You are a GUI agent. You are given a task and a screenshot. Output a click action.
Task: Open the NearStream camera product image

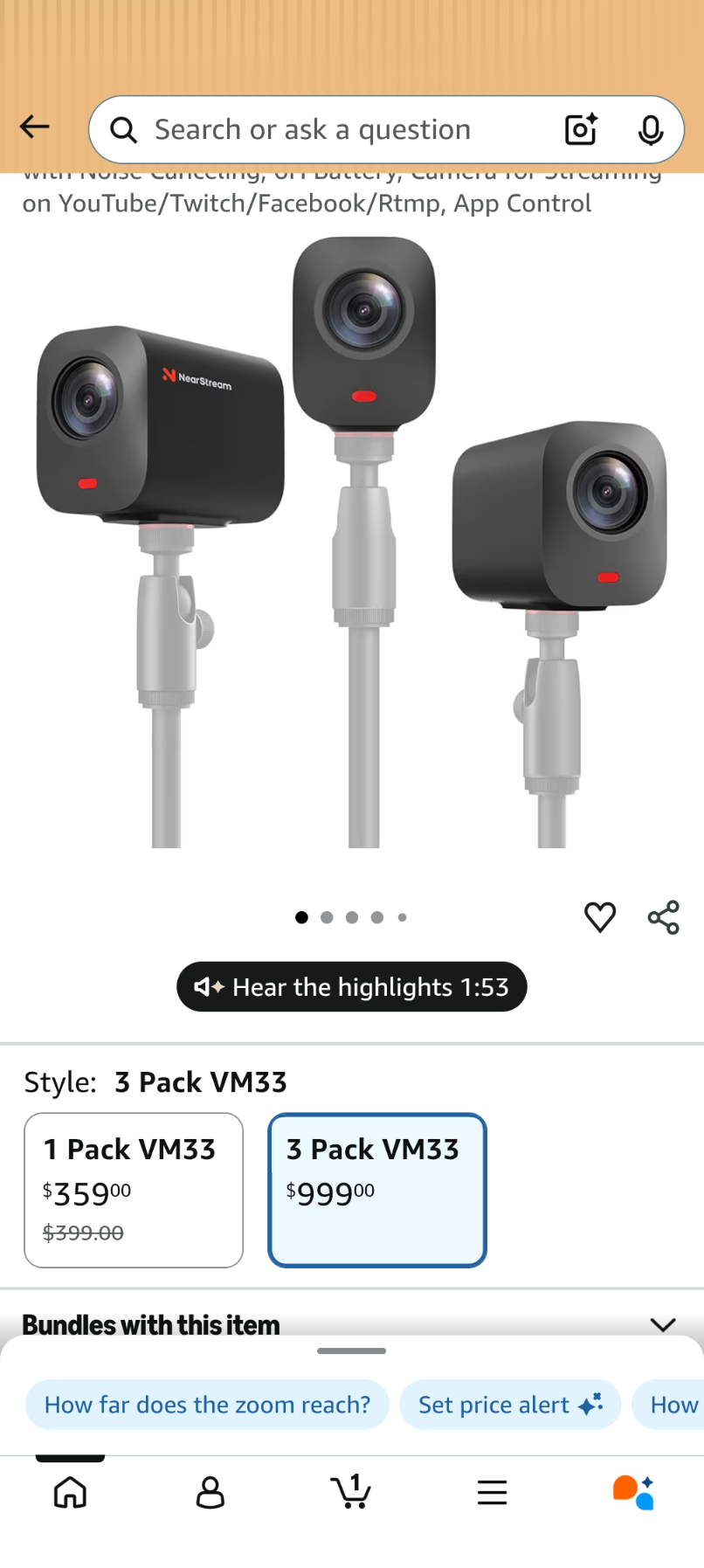(351, 542)
